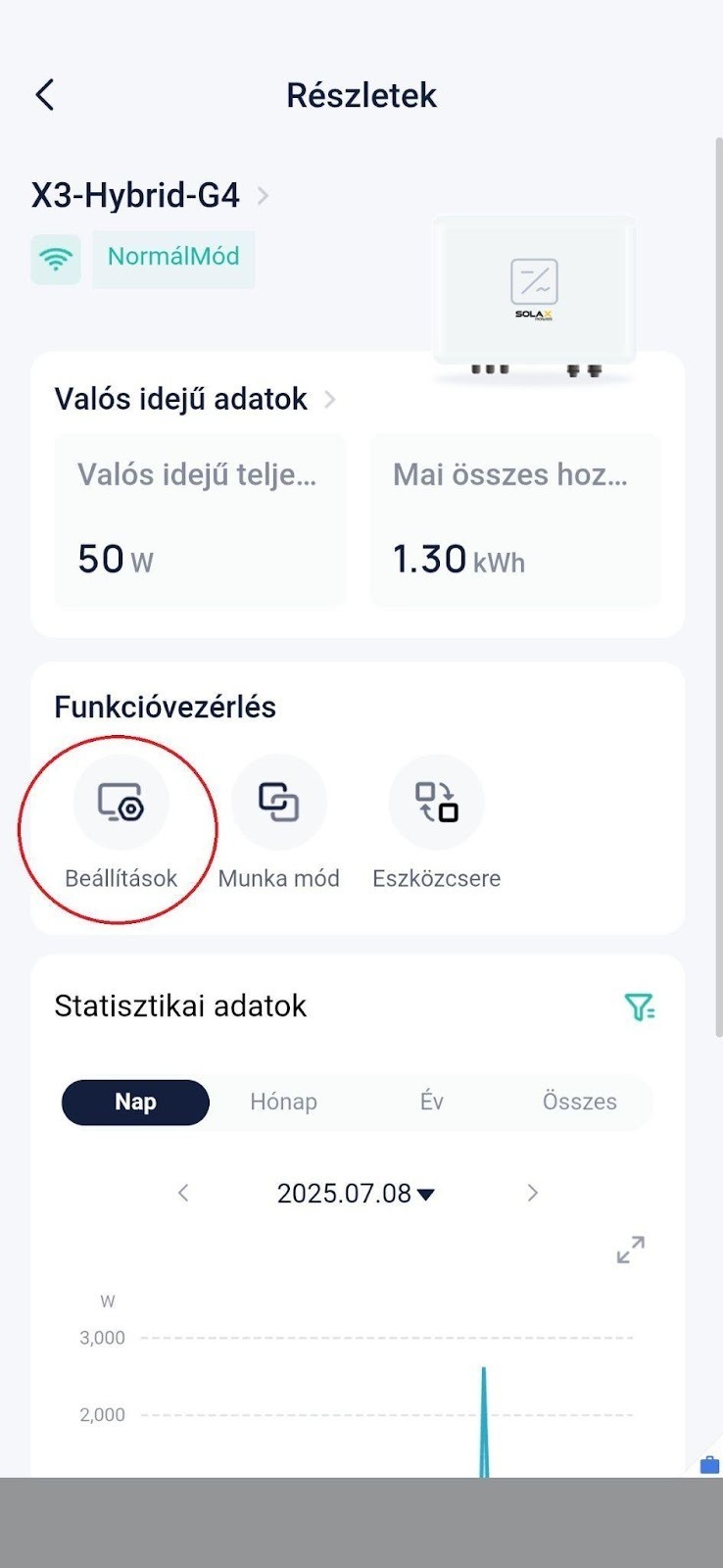Select the Nap tab
Image resolution: width=723 pixels, height=1568 pixels.
click(135, 1102)
